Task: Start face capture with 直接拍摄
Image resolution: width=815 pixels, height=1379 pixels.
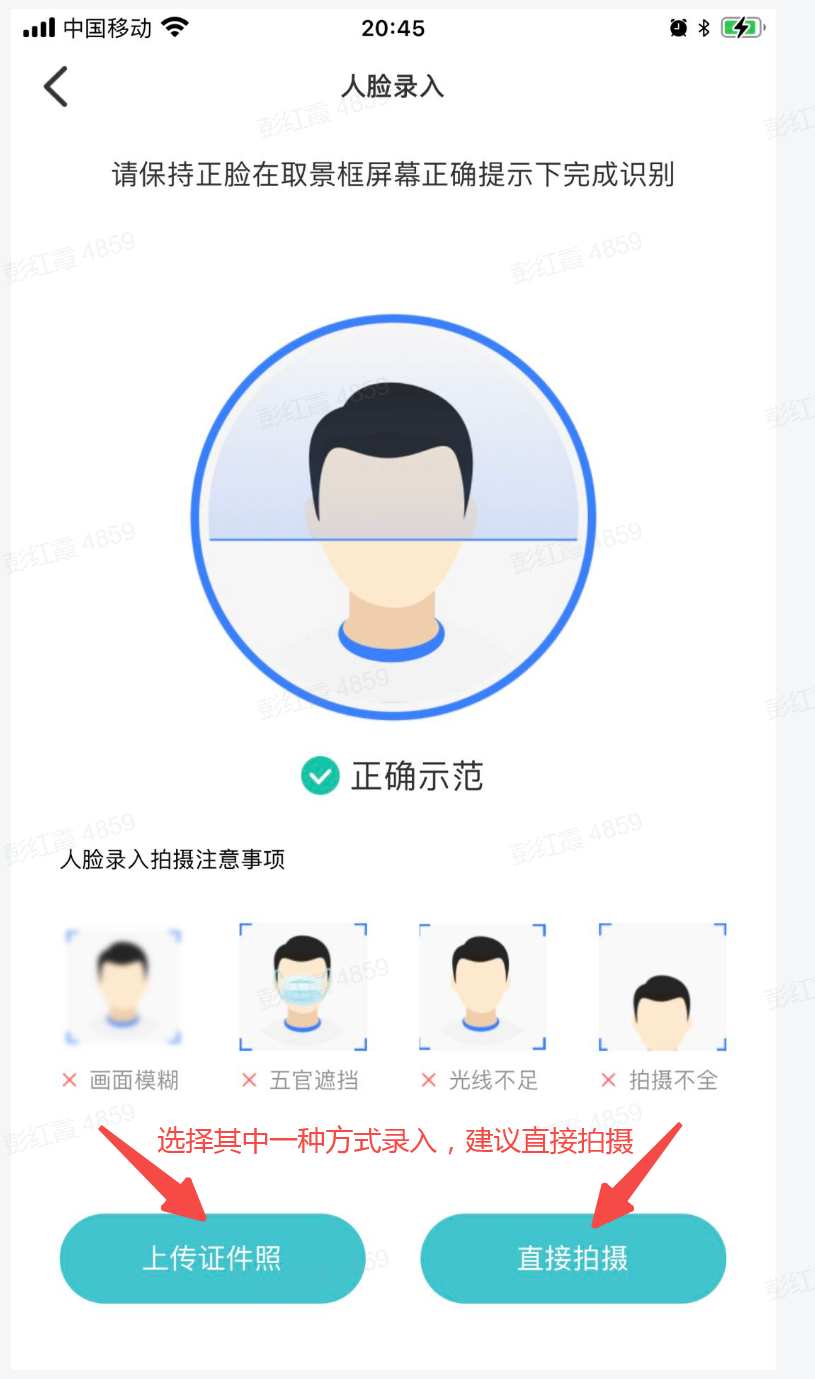Action: pyautogui.click(x=572, y=1258)
